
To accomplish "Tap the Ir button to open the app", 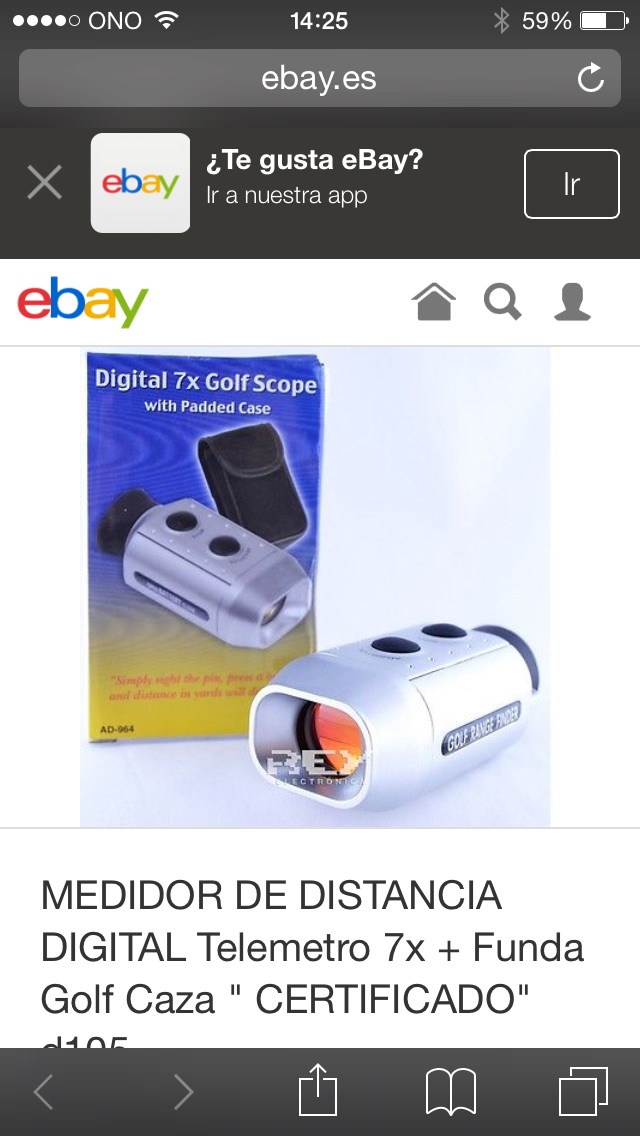I will [x=571, y=183].
